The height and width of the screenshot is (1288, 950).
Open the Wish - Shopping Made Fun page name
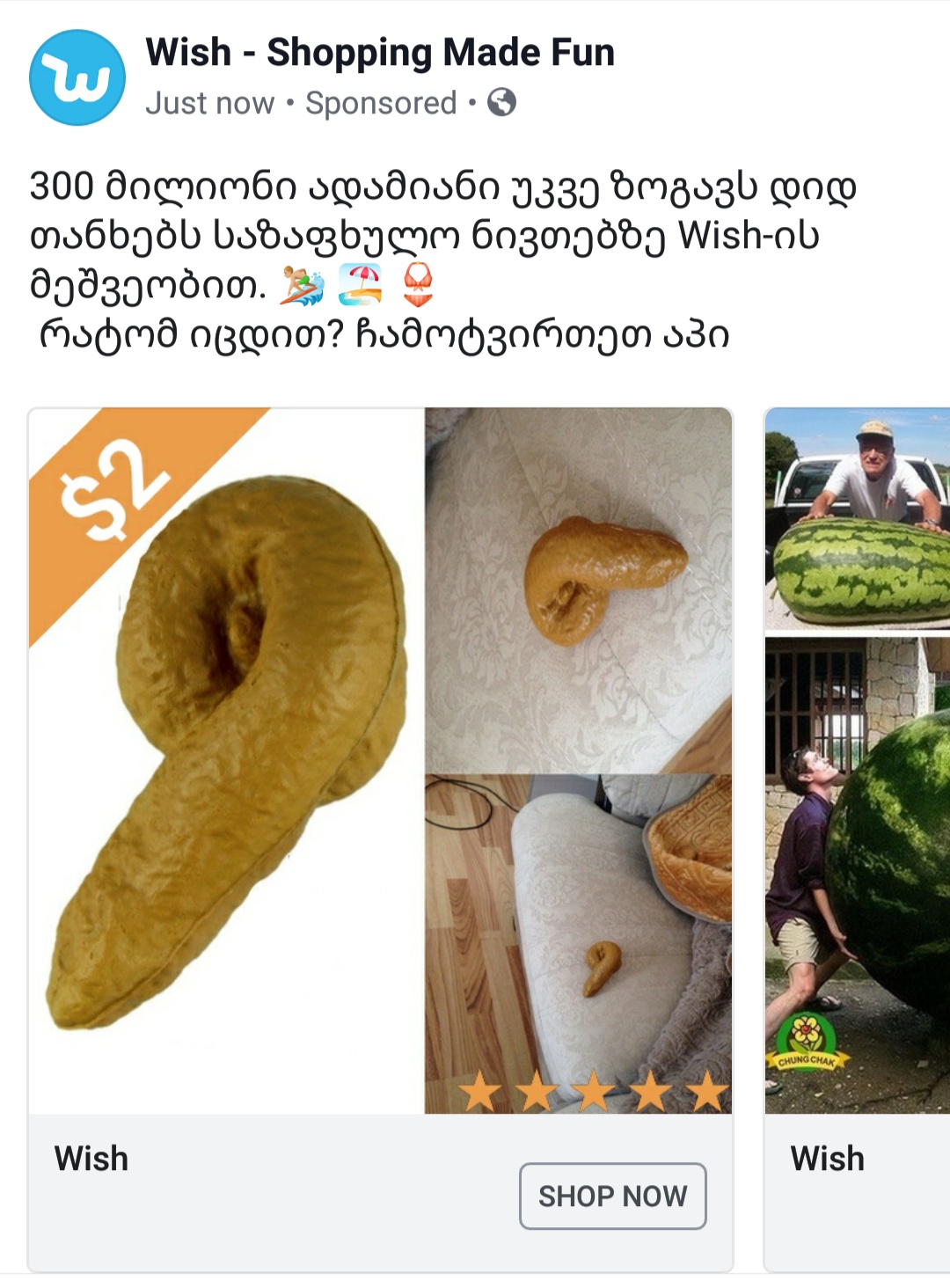point(379,53)
